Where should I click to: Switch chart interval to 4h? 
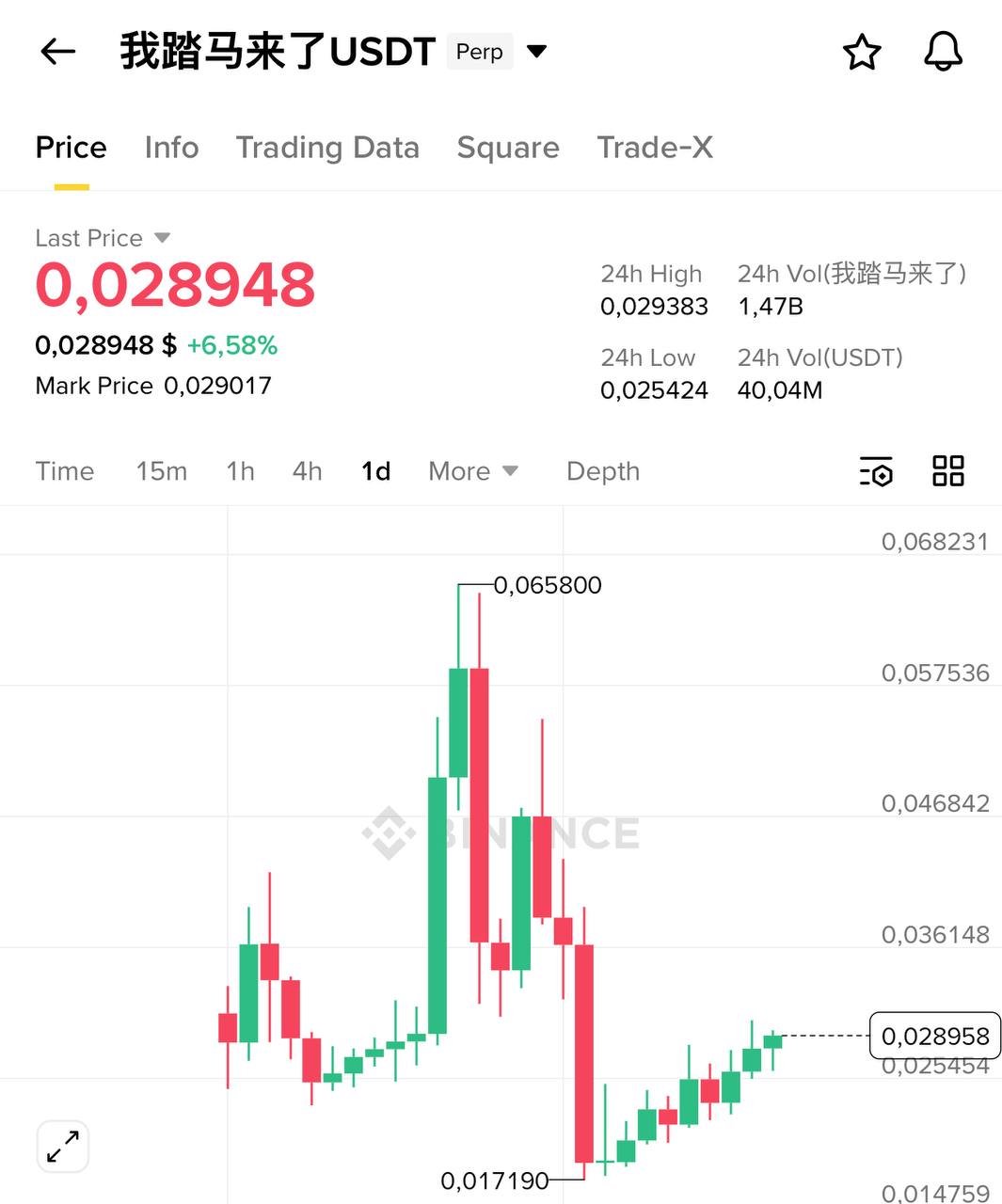pos(308,471)
